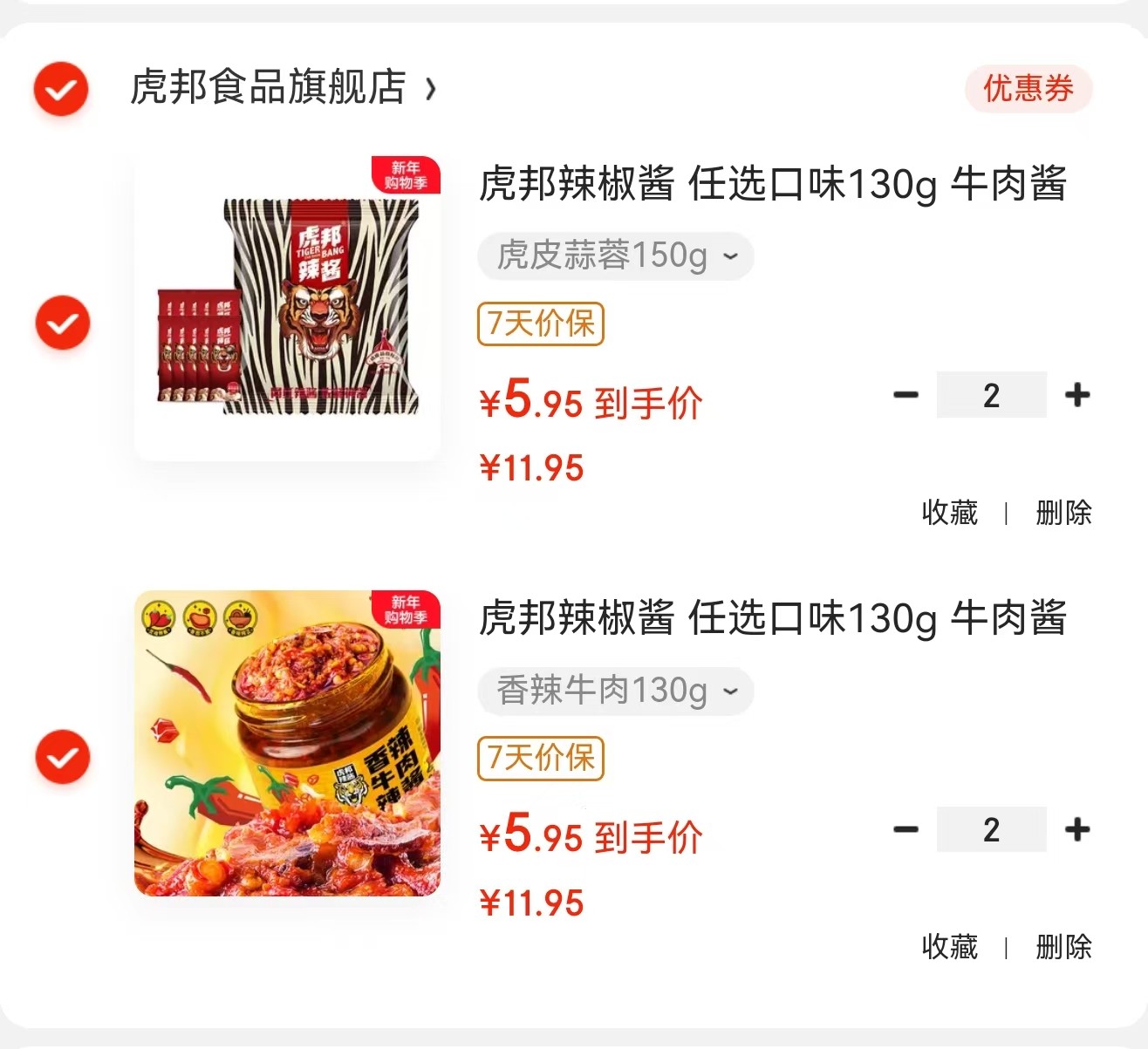Change the 香辣牛肉130g flavor option
This screenshot has width=1148, height=1049.
click(615, 691)
